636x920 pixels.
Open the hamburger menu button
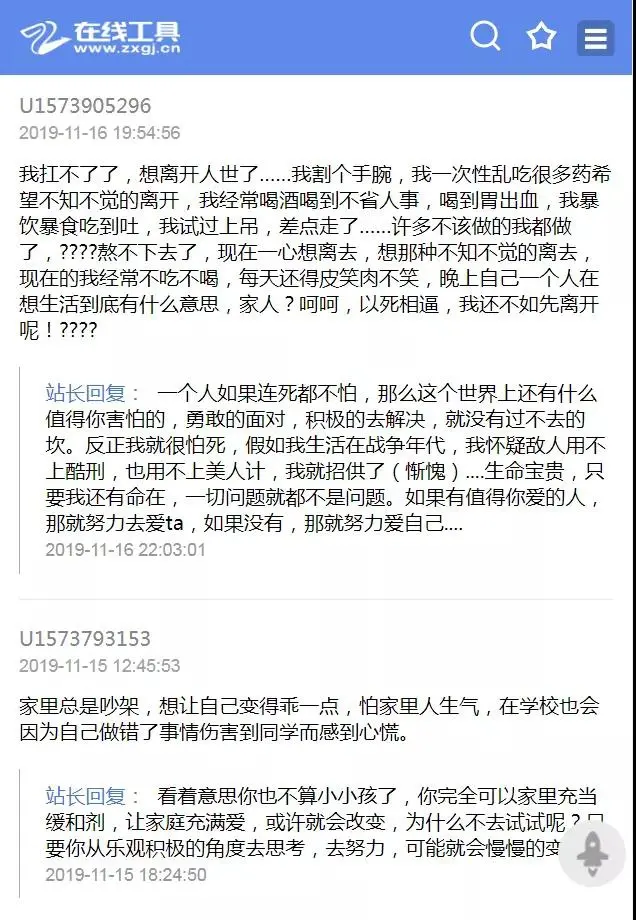(x=596, y=38)
